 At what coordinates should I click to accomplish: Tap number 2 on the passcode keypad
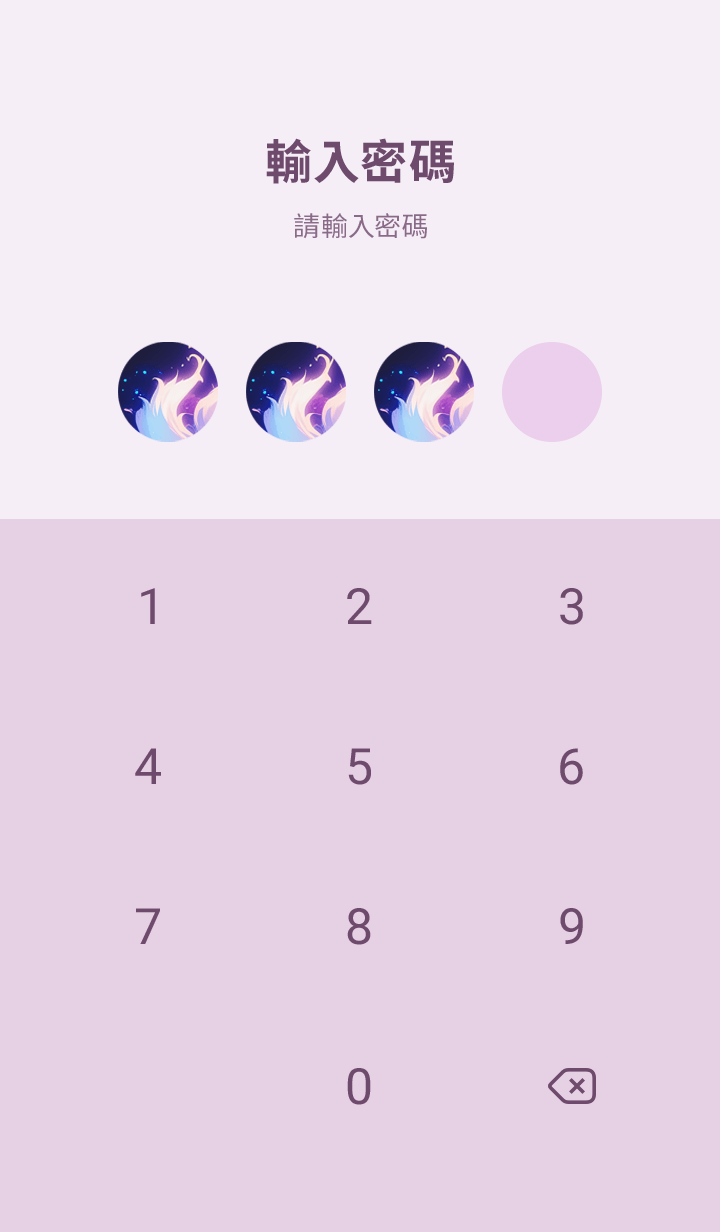point(359,607)
